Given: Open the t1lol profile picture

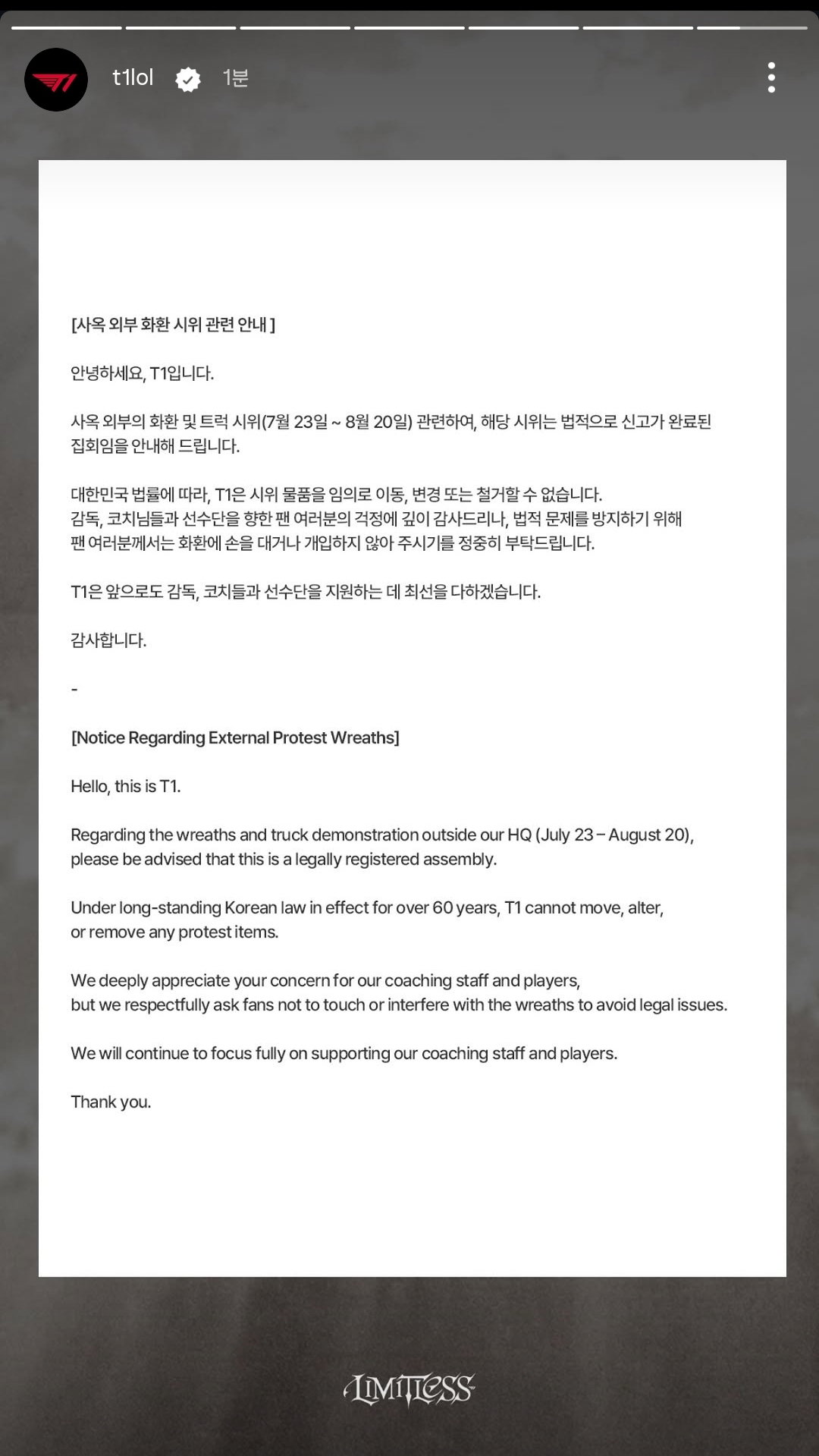Looking at the screenshot, I should click(56, 80).
